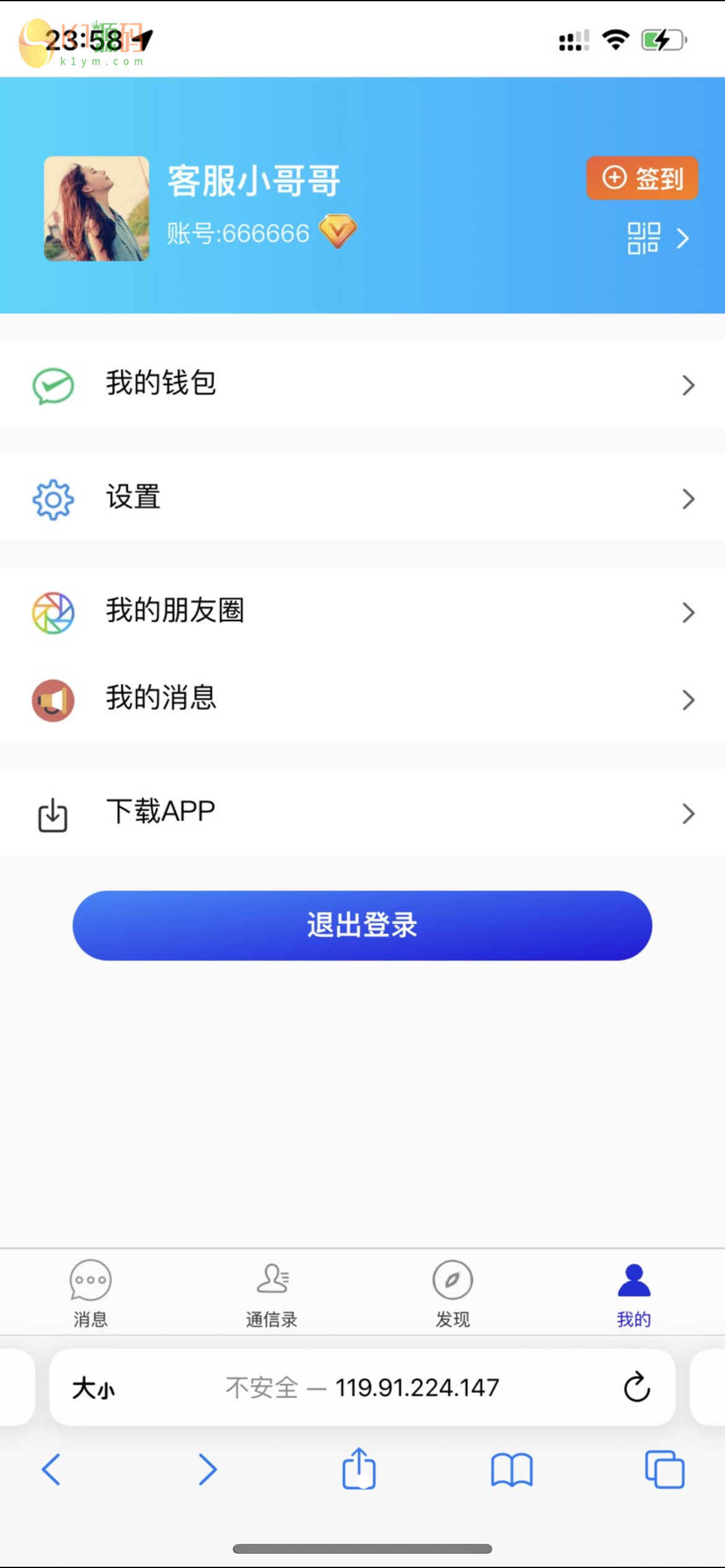Go to 设置 settings

tap(362, 498)
